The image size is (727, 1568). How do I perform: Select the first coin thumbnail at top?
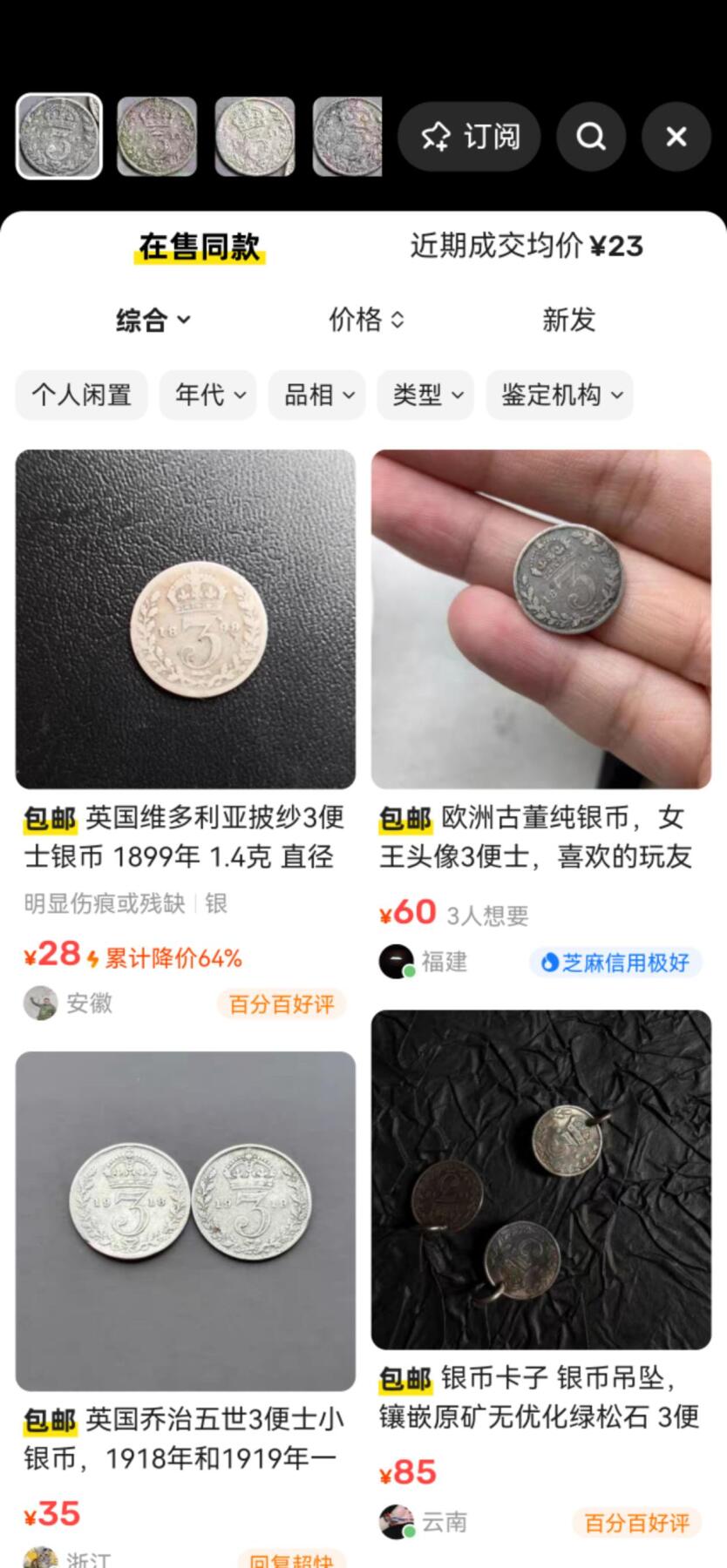[59, 137]
